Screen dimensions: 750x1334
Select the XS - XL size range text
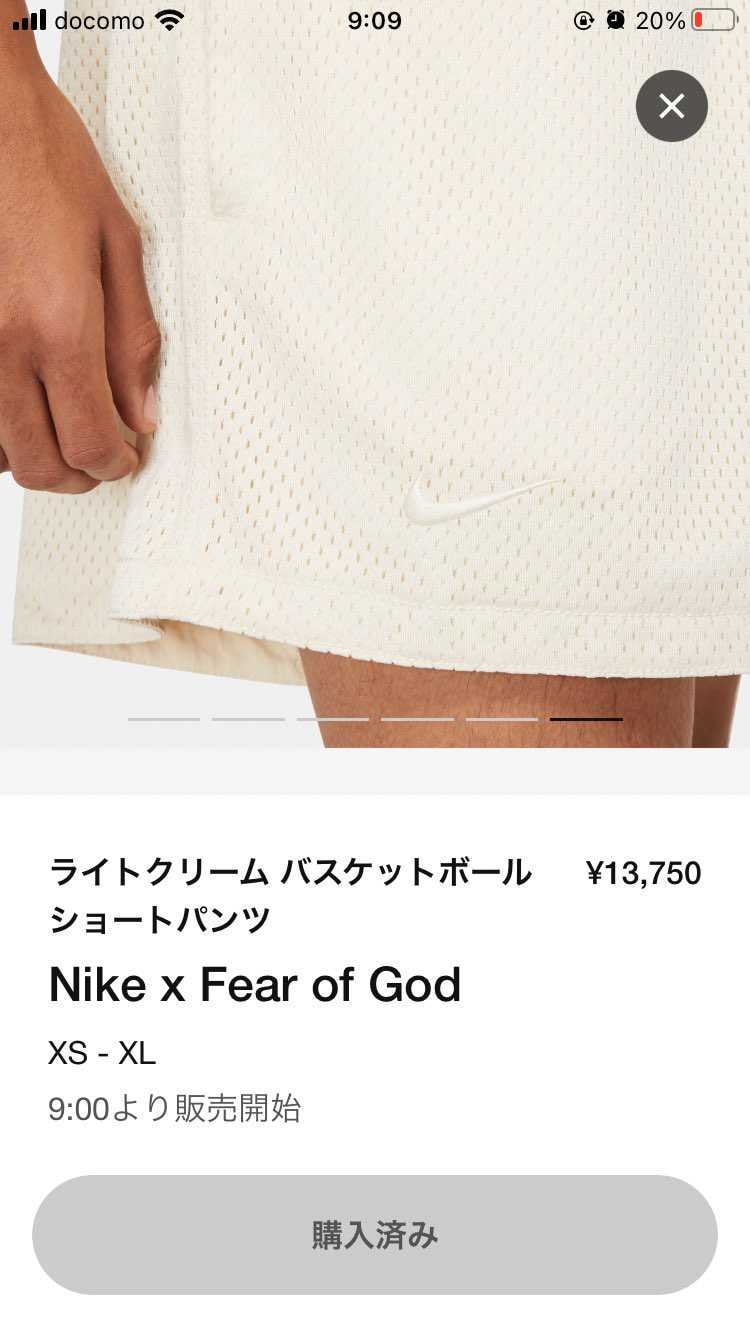click(100, 1052)
